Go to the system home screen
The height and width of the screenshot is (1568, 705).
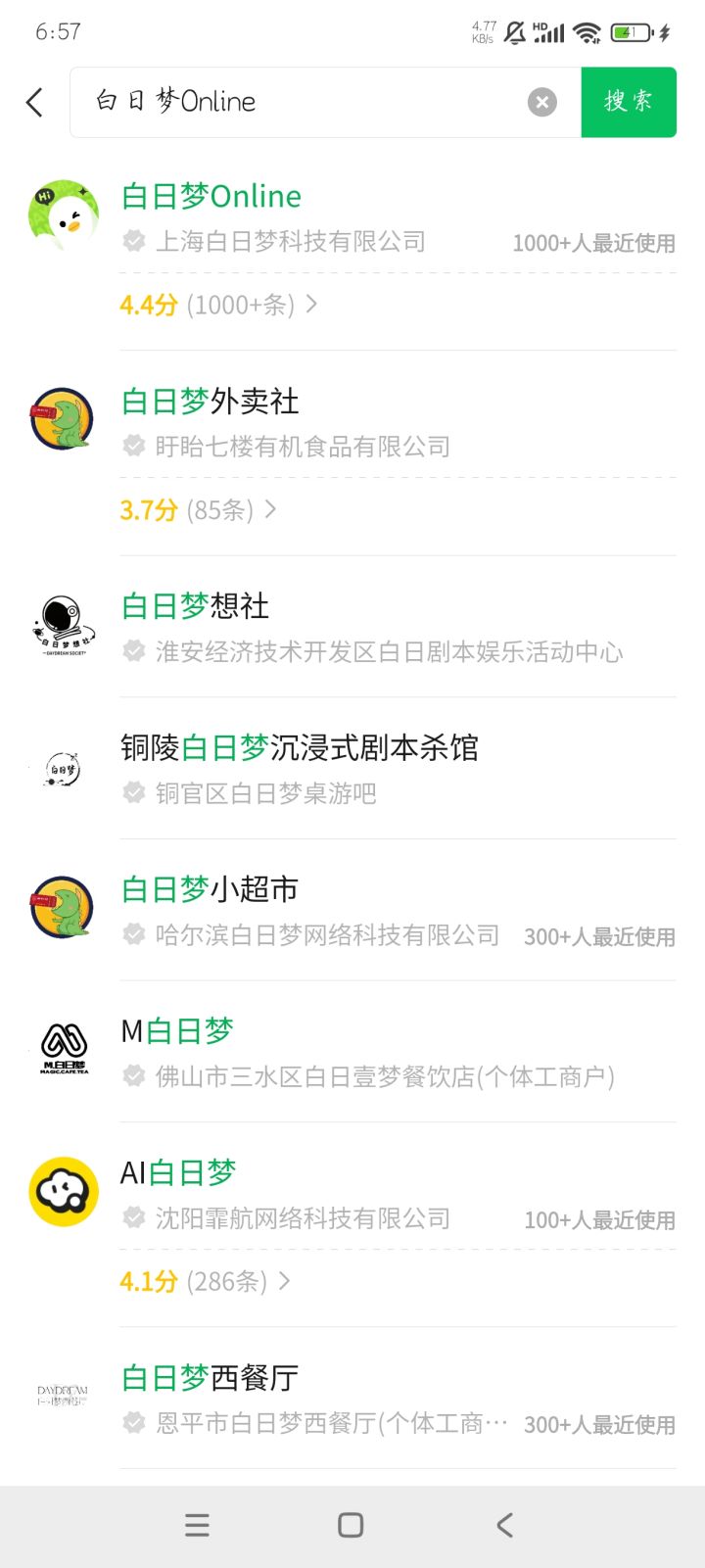(x=351, y=1525)
